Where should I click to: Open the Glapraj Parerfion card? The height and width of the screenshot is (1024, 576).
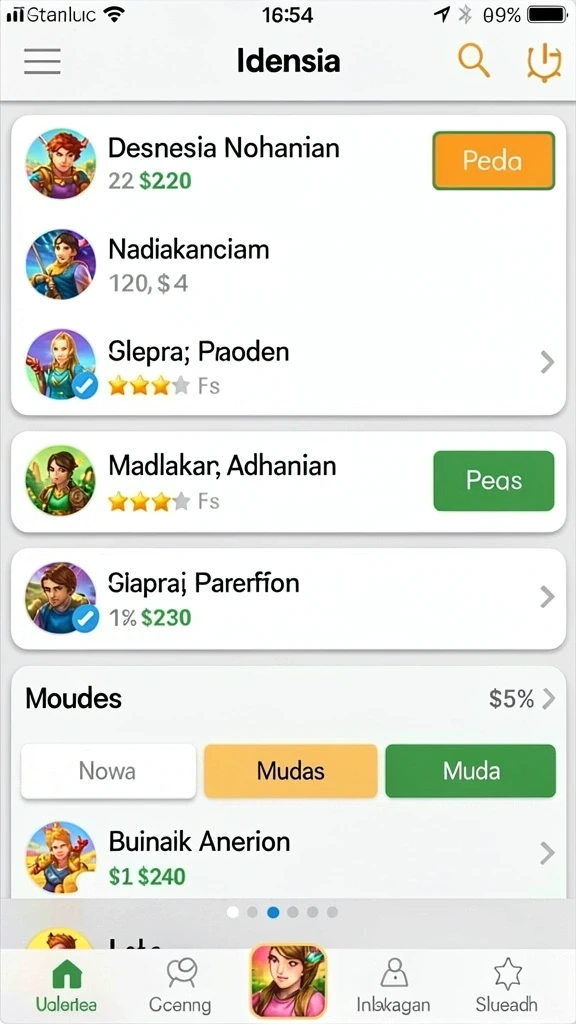click(x=288, y=598)
